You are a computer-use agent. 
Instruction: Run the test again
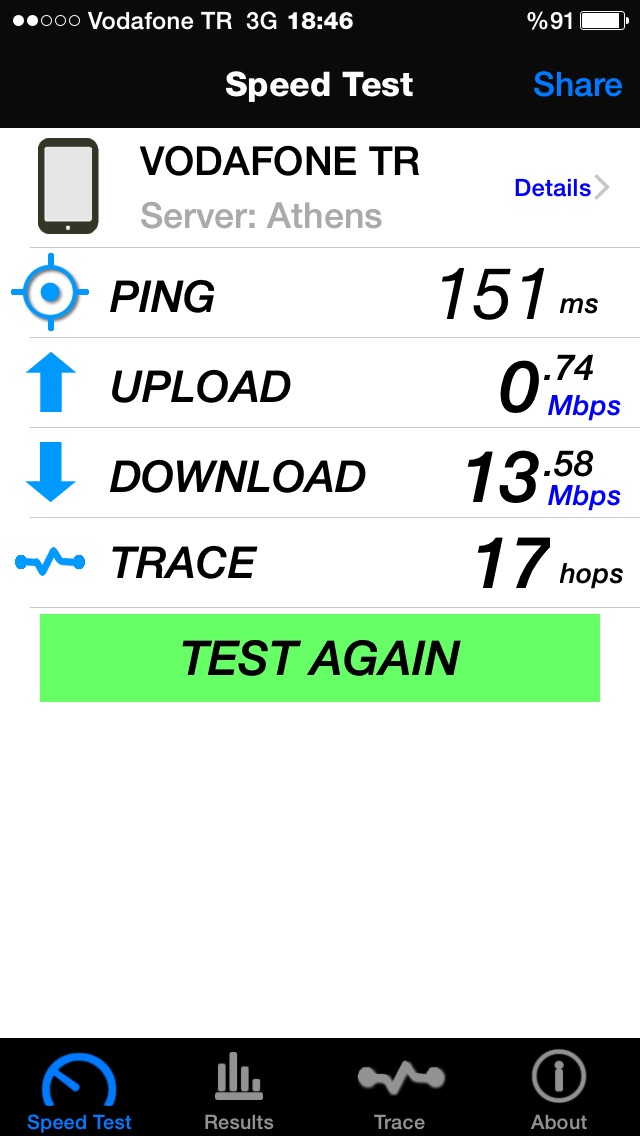(320, 658)
